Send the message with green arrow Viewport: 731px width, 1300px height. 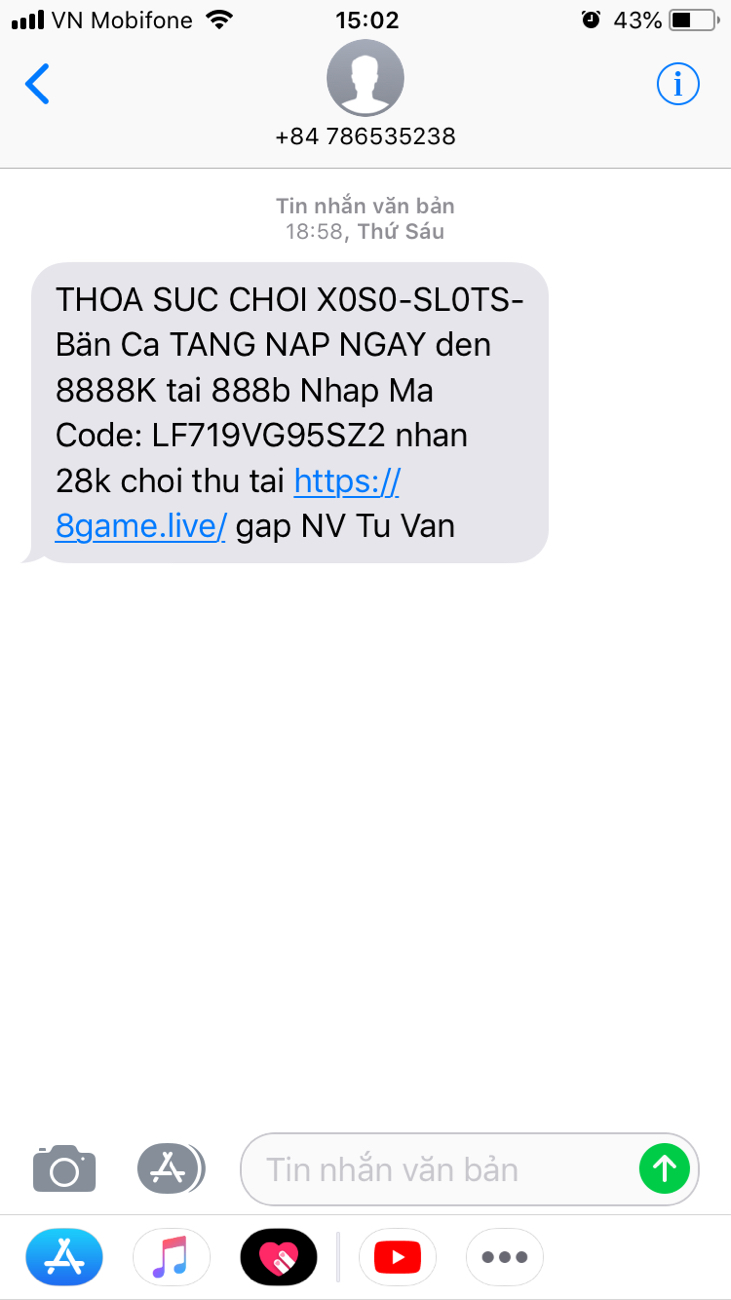pyautogui.click(x=665, y=1168)
